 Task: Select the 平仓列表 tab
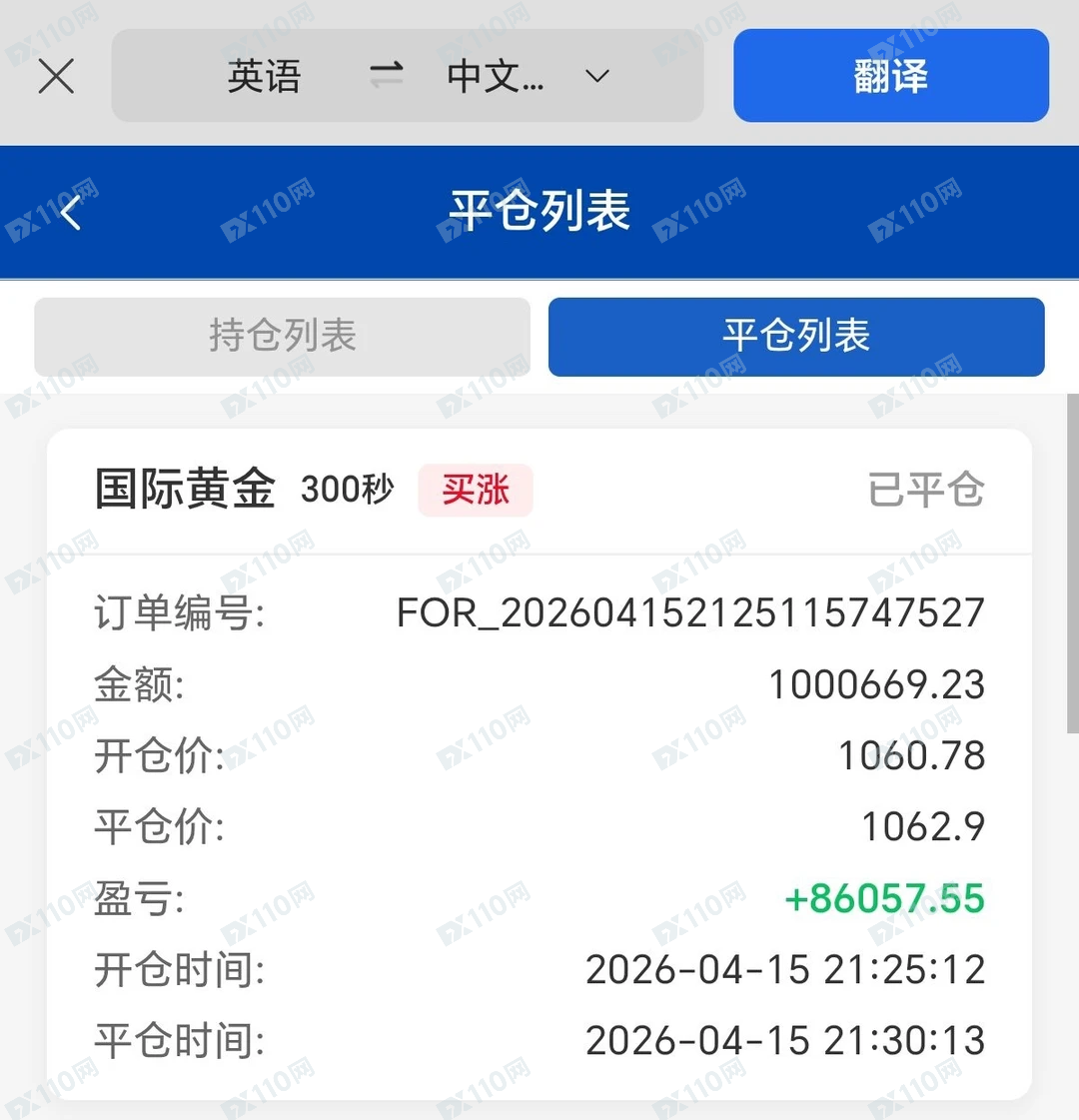[x=795, y=337]
